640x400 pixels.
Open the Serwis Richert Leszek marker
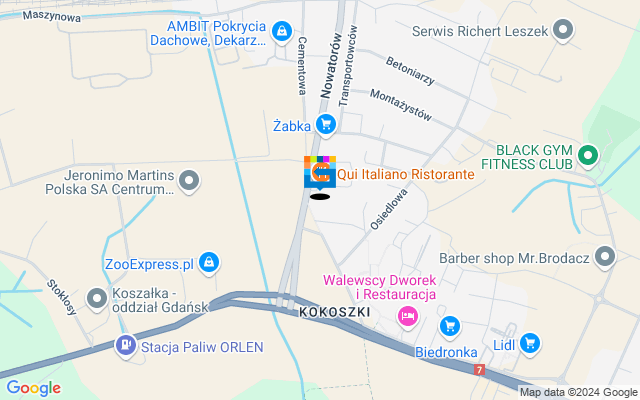point(565,31)
